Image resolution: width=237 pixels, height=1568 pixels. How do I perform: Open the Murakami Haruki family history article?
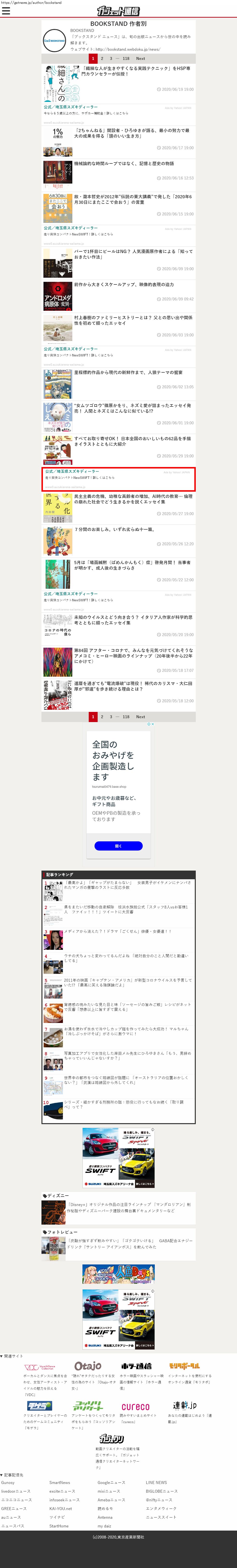(132, 320)
